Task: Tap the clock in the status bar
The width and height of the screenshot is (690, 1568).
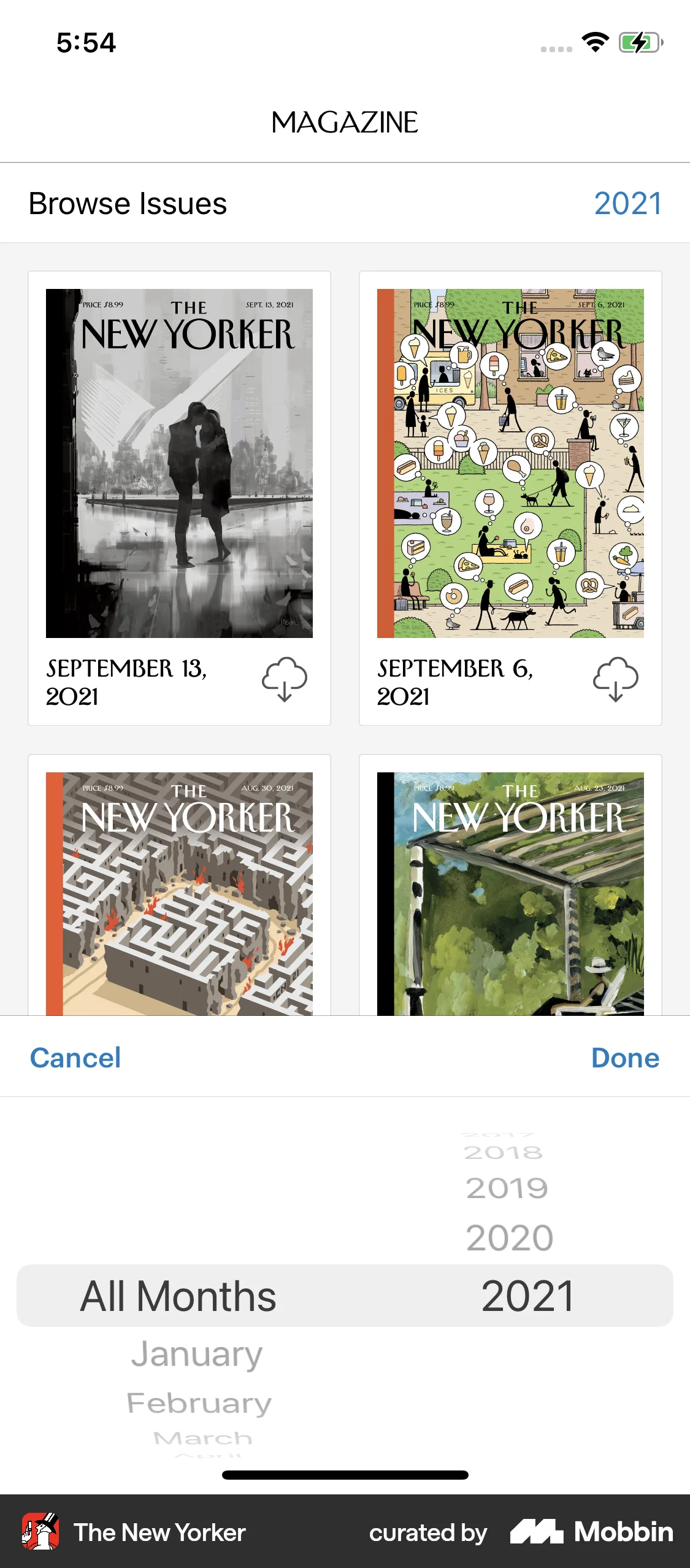Action: point(85,43)
